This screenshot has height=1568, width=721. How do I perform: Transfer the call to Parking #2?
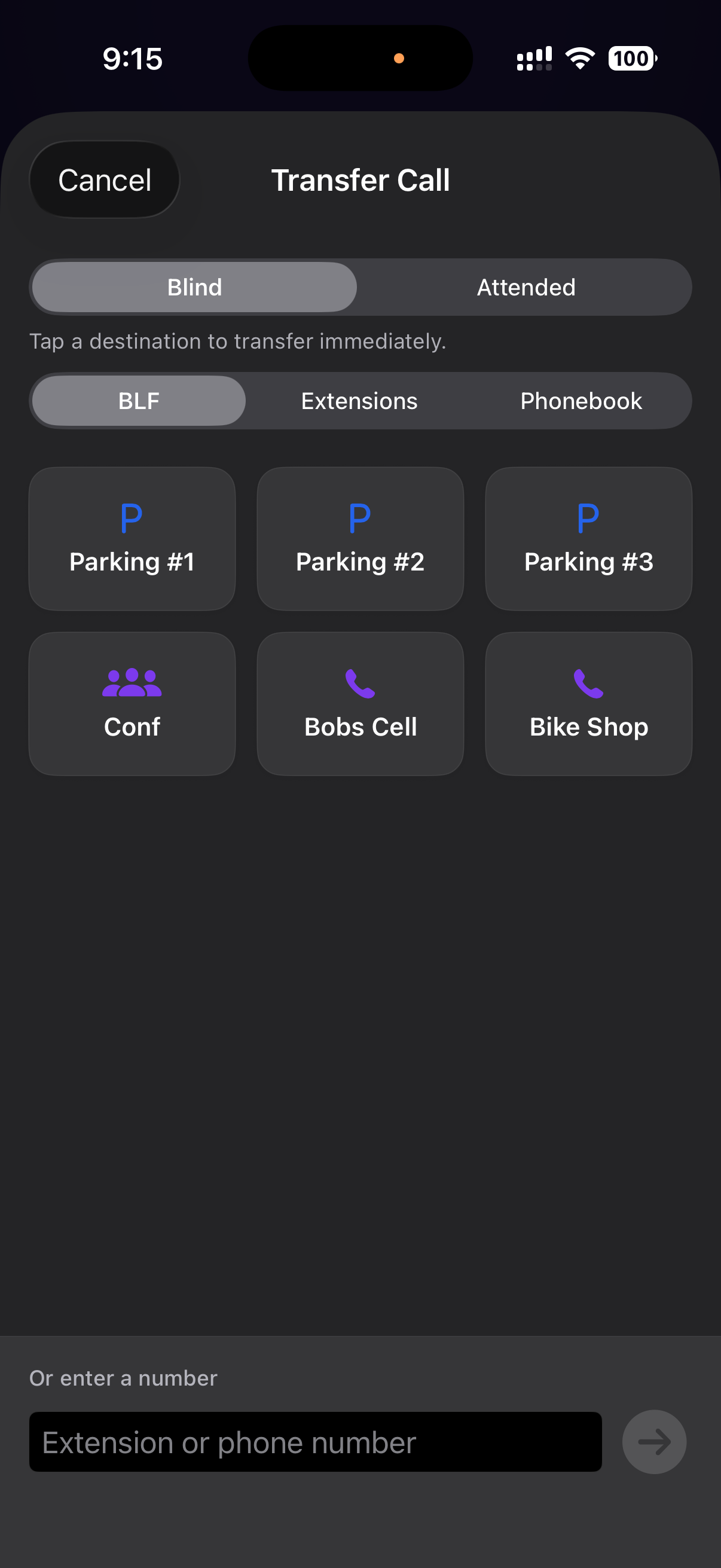pos(359,538)
